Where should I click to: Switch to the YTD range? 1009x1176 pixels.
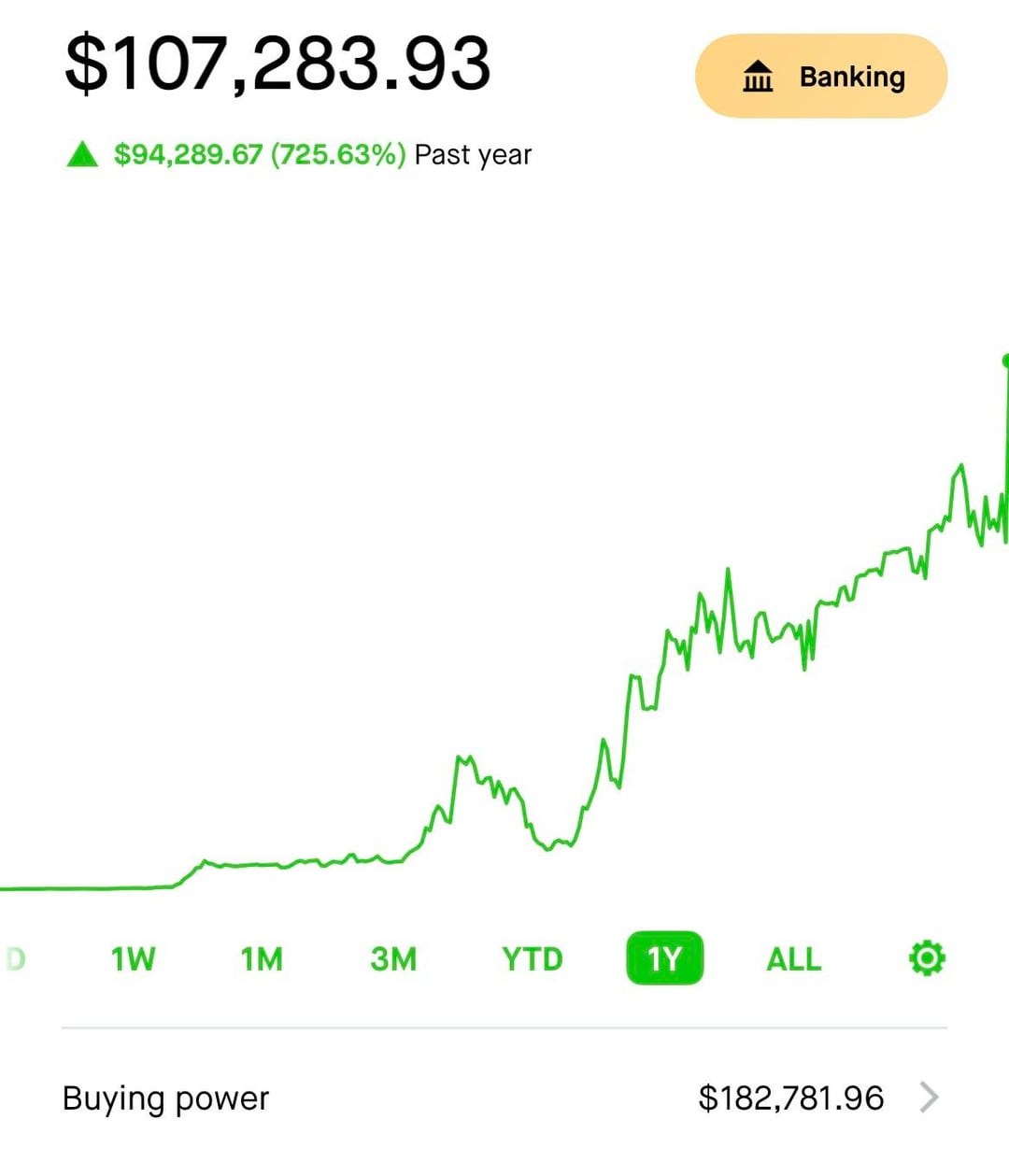[x=532, y=959]
